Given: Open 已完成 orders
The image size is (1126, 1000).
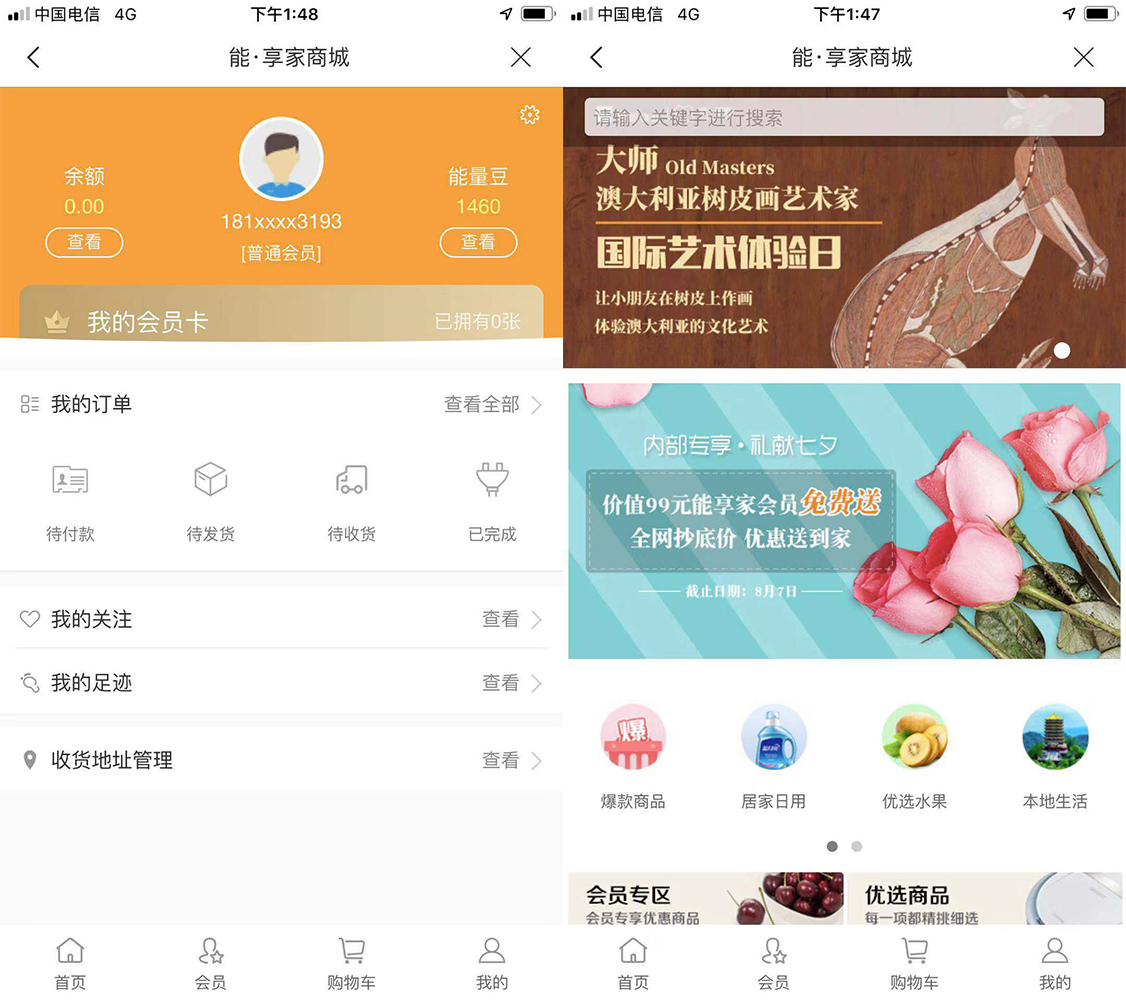Looking at the screenshot, I should click(x=492, y=498).
